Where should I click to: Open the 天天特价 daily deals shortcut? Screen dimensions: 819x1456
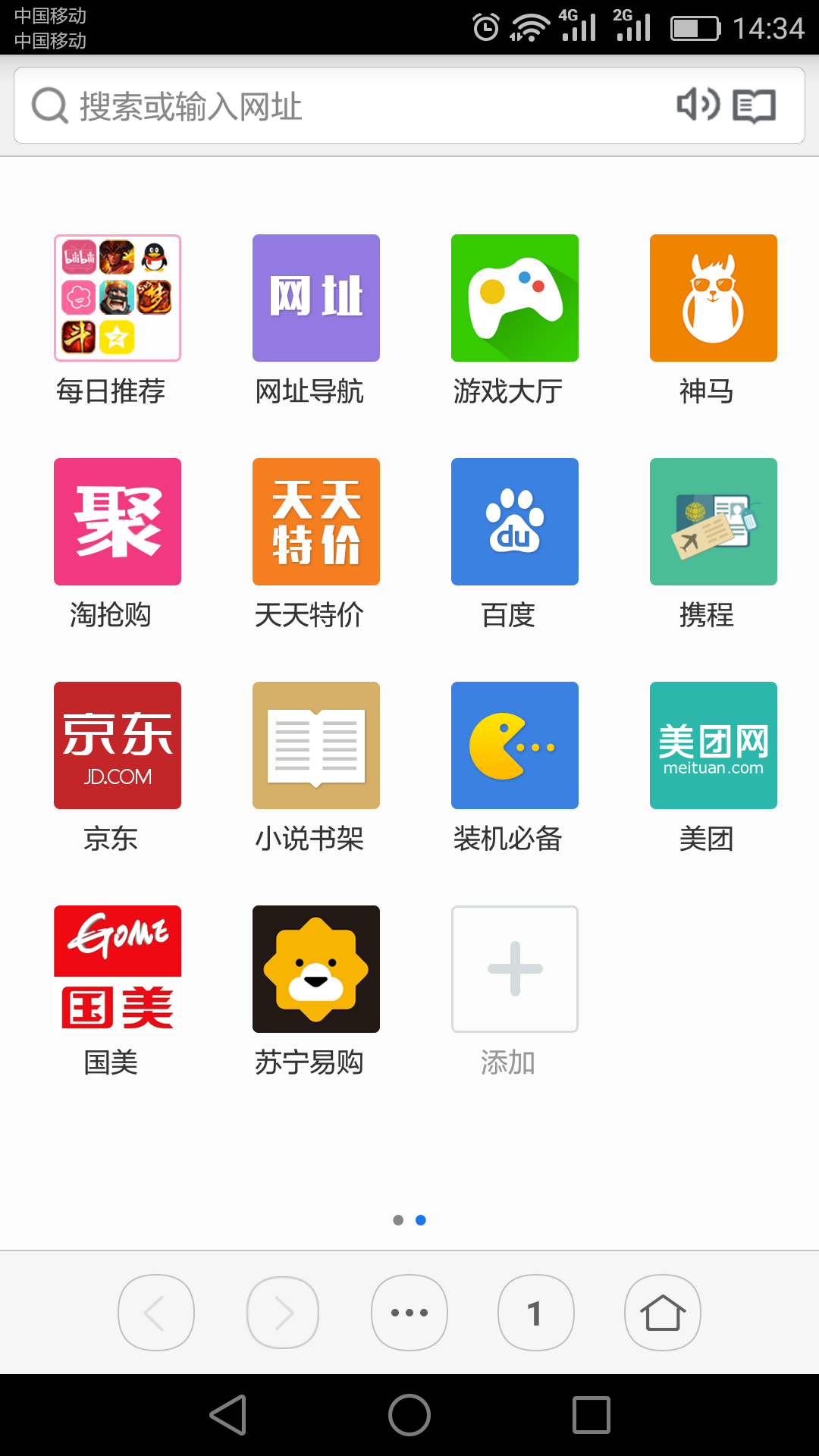[x=315, y=520]
